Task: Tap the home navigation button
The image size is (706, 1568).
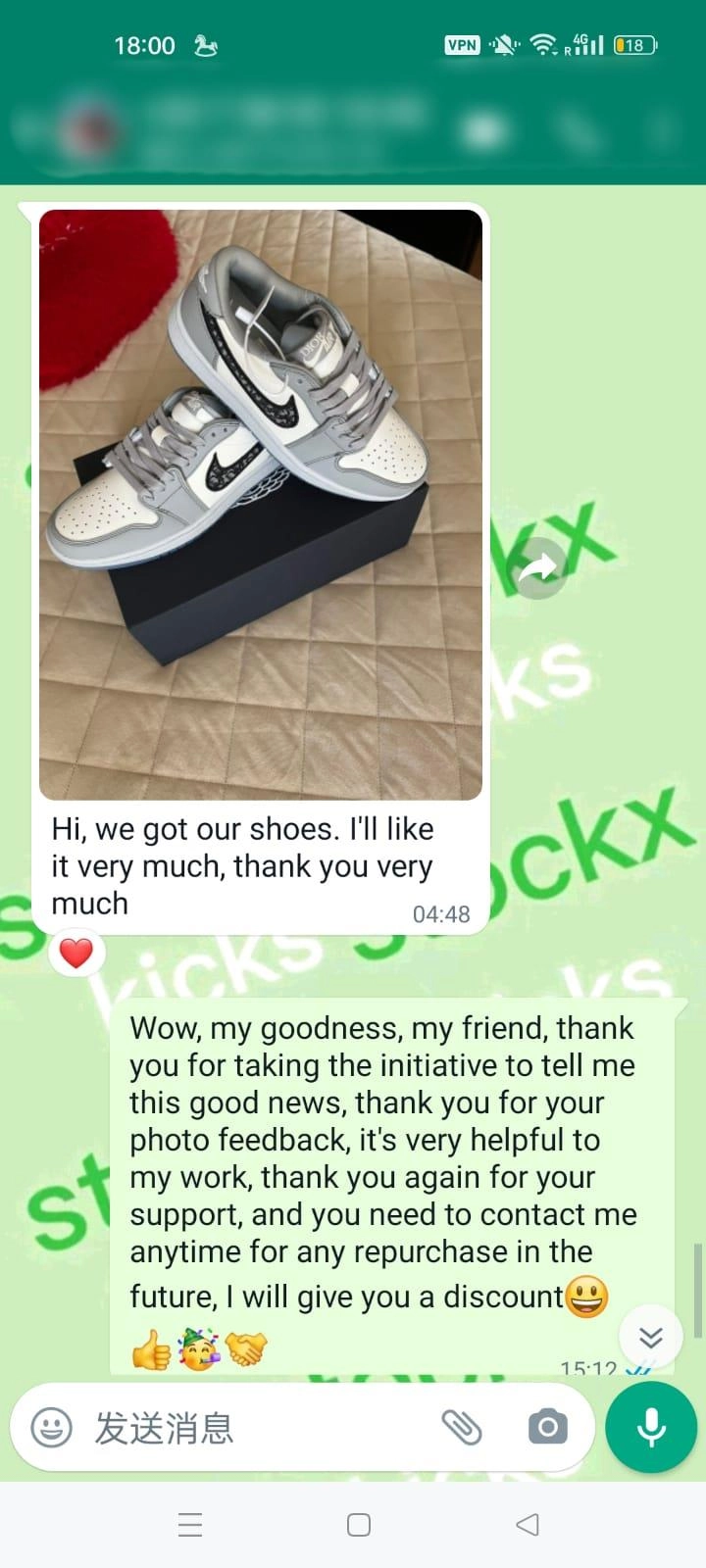Action: [358, 1524]
